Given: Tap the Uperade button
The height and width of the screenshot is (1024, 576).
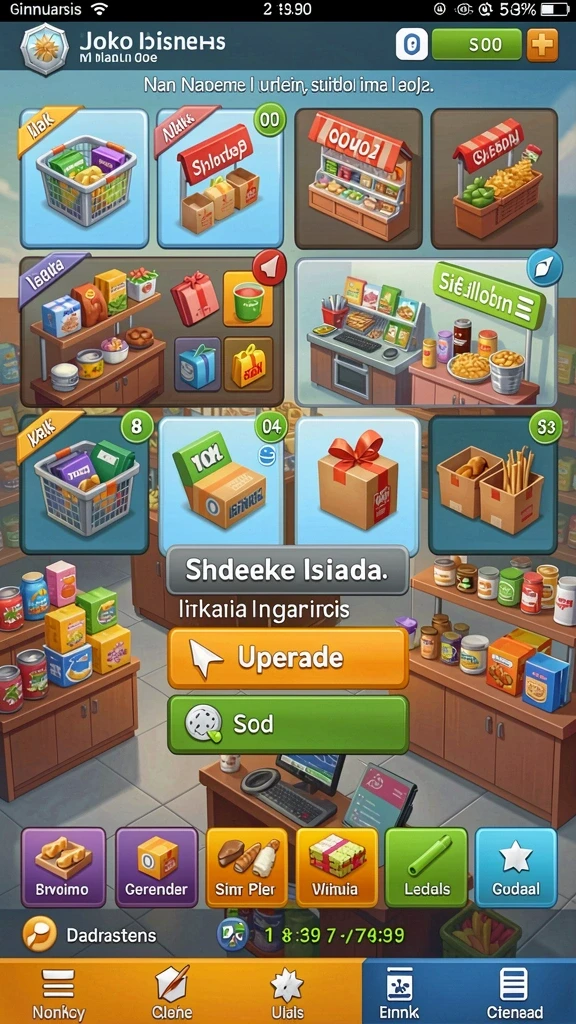Looking at the screenshot, I should coord(288,658).
